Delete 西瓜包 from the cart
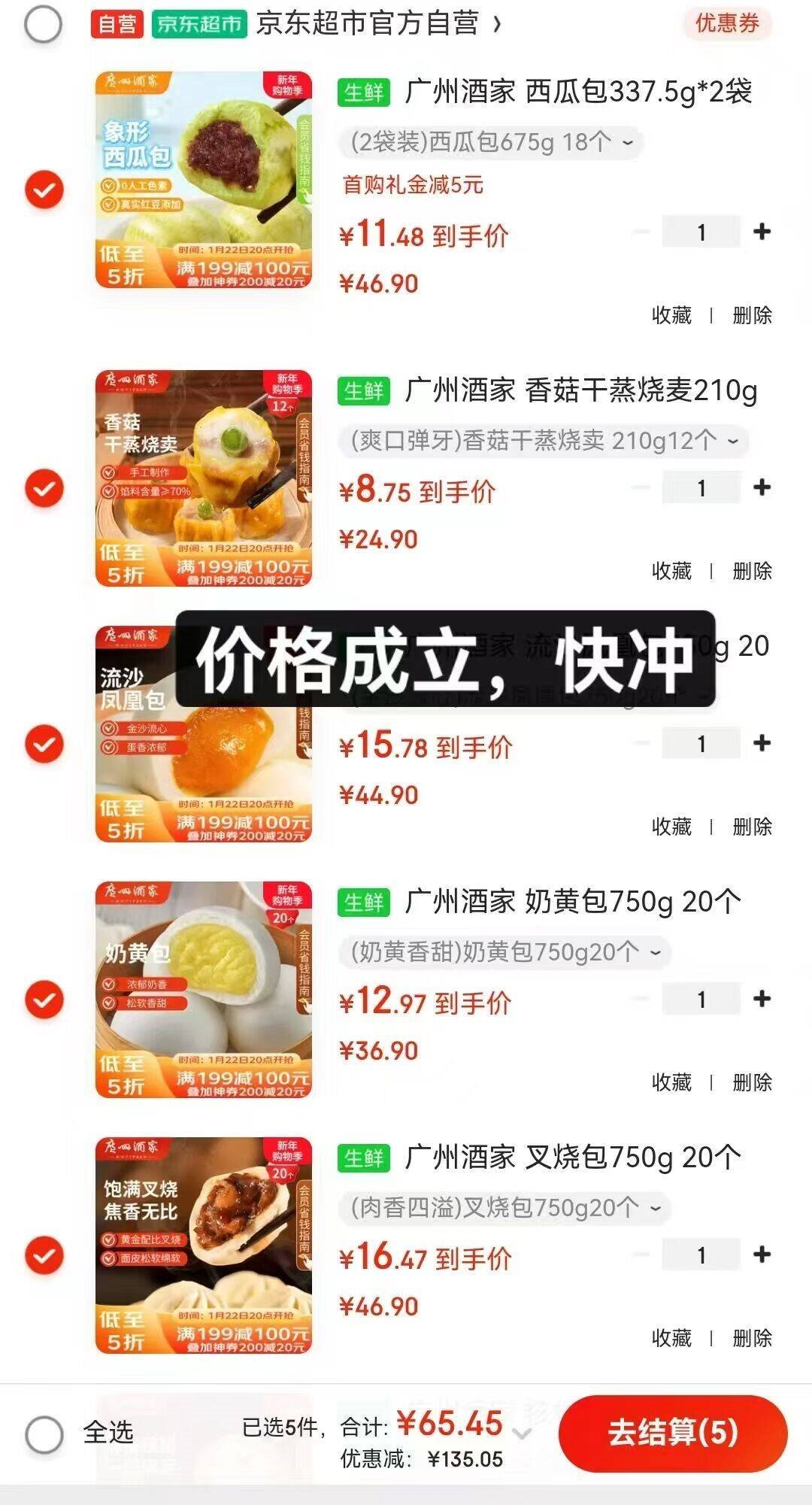This screenshot has height=1505, width=812. pyautogui.click(x=752, y=315)
